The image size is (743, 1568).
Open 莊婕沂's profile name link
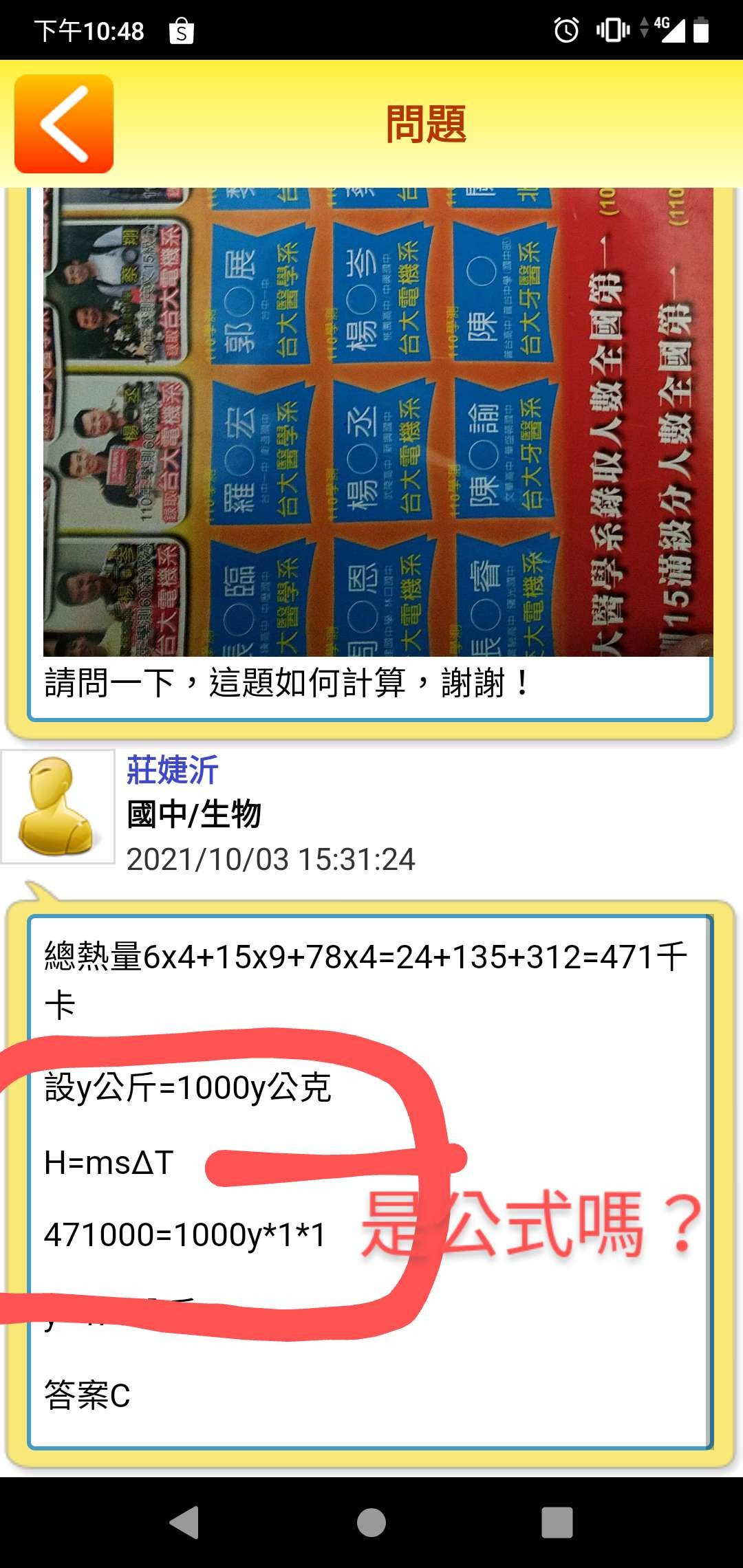coord(173,770)
